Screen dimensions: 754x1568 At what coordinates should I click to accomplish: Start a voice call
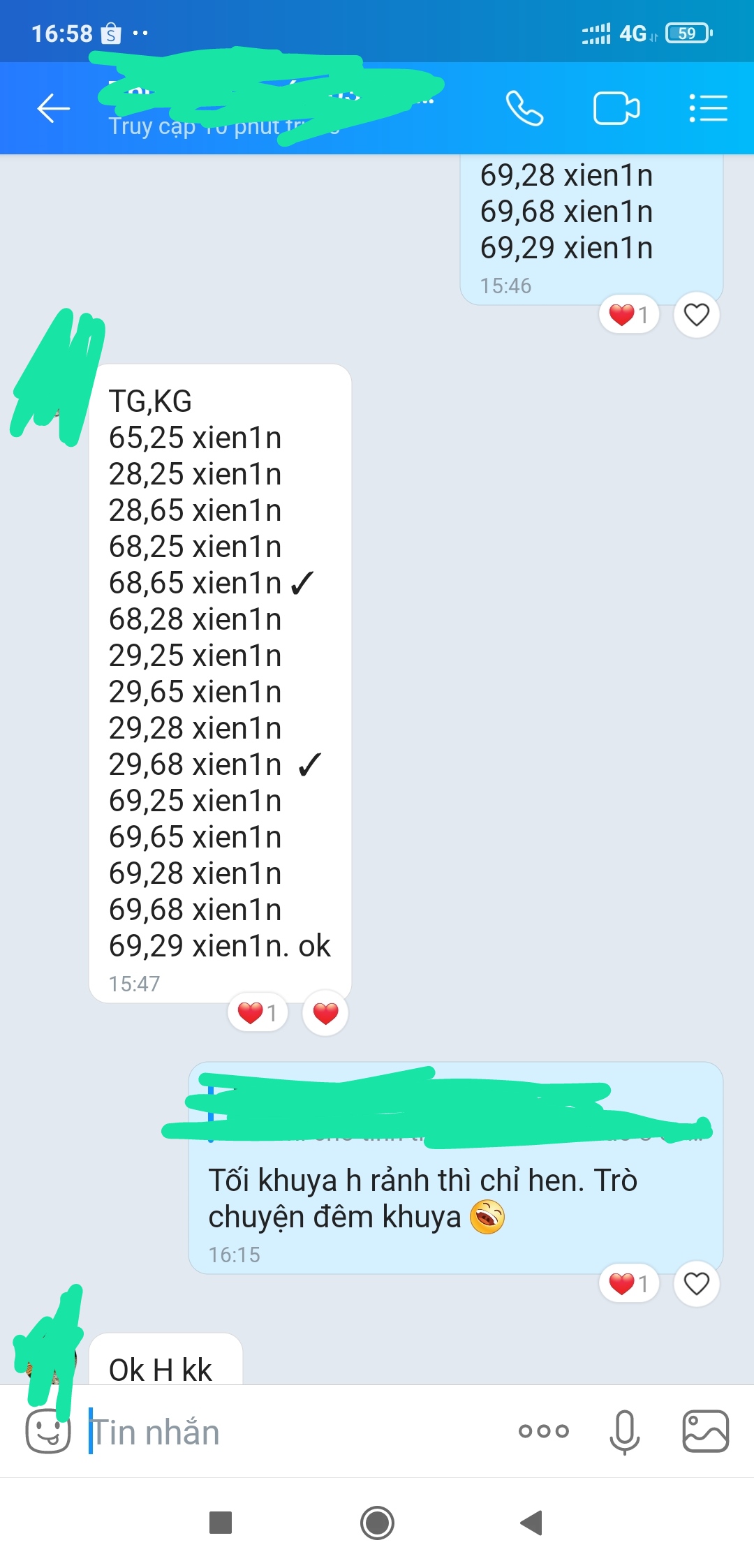point(524,108)
